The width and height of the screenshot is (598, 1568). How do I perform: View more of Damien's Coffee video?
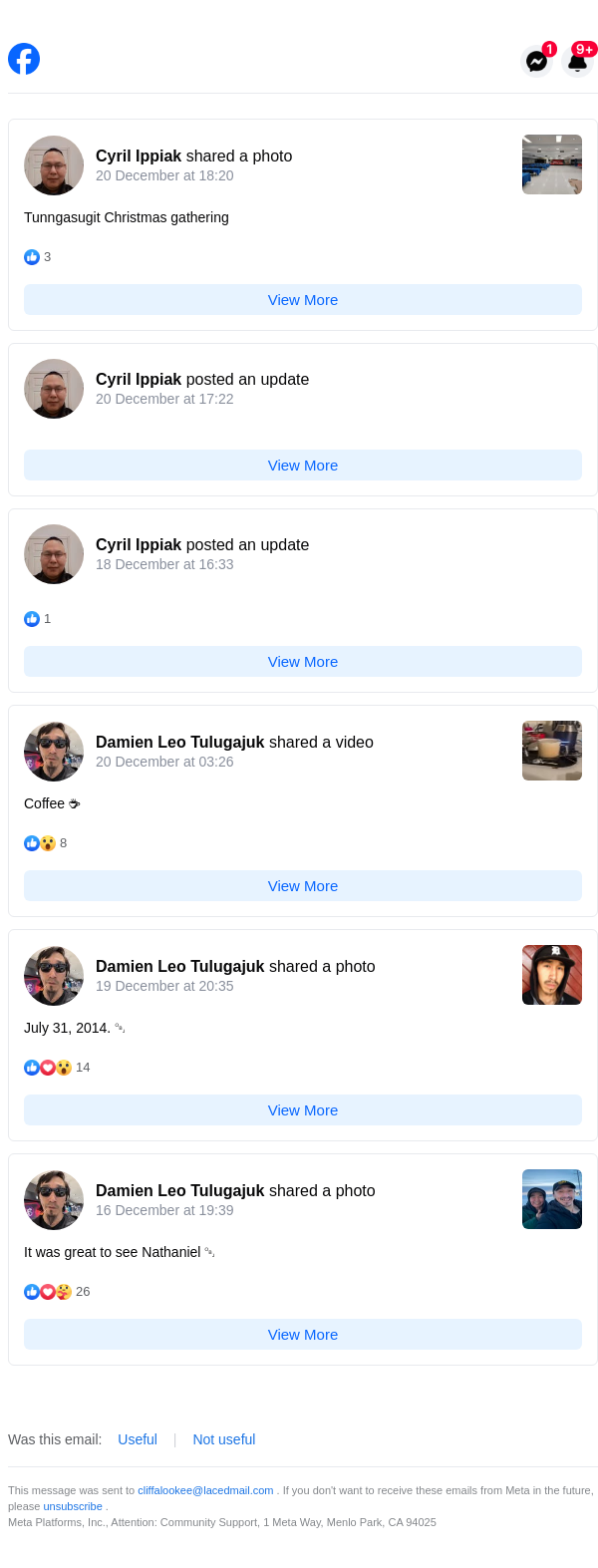pyautogui.click(x=303, y=886)
